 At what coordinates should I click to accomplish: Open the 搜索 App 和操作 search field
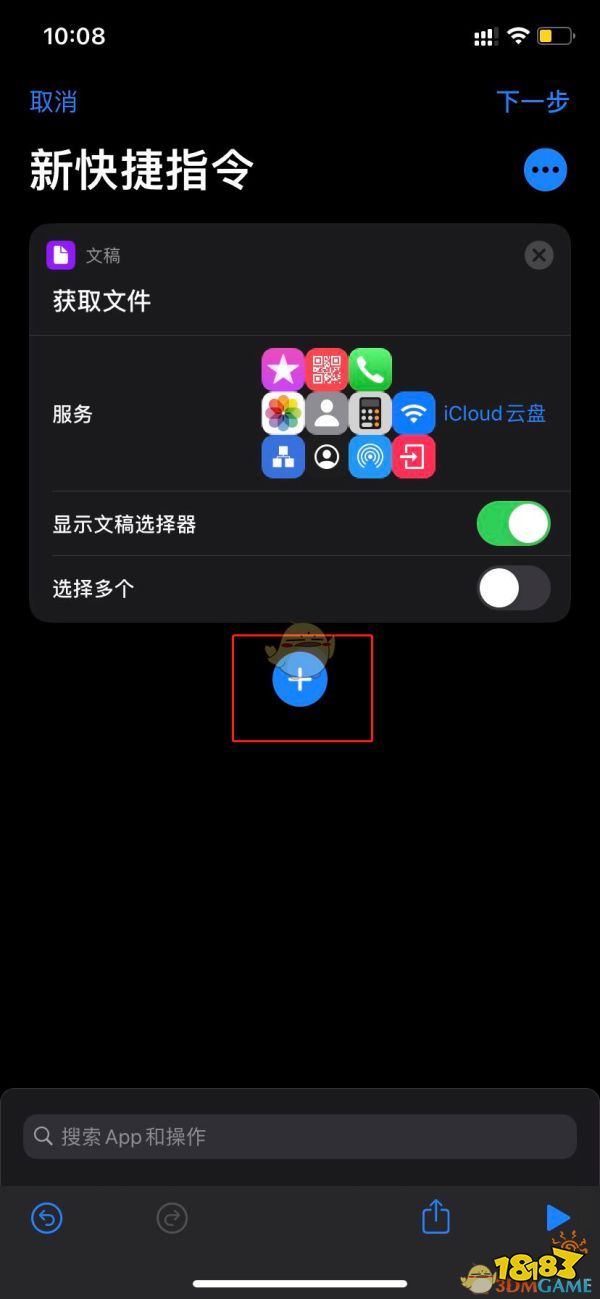(x=300, y=1137)
